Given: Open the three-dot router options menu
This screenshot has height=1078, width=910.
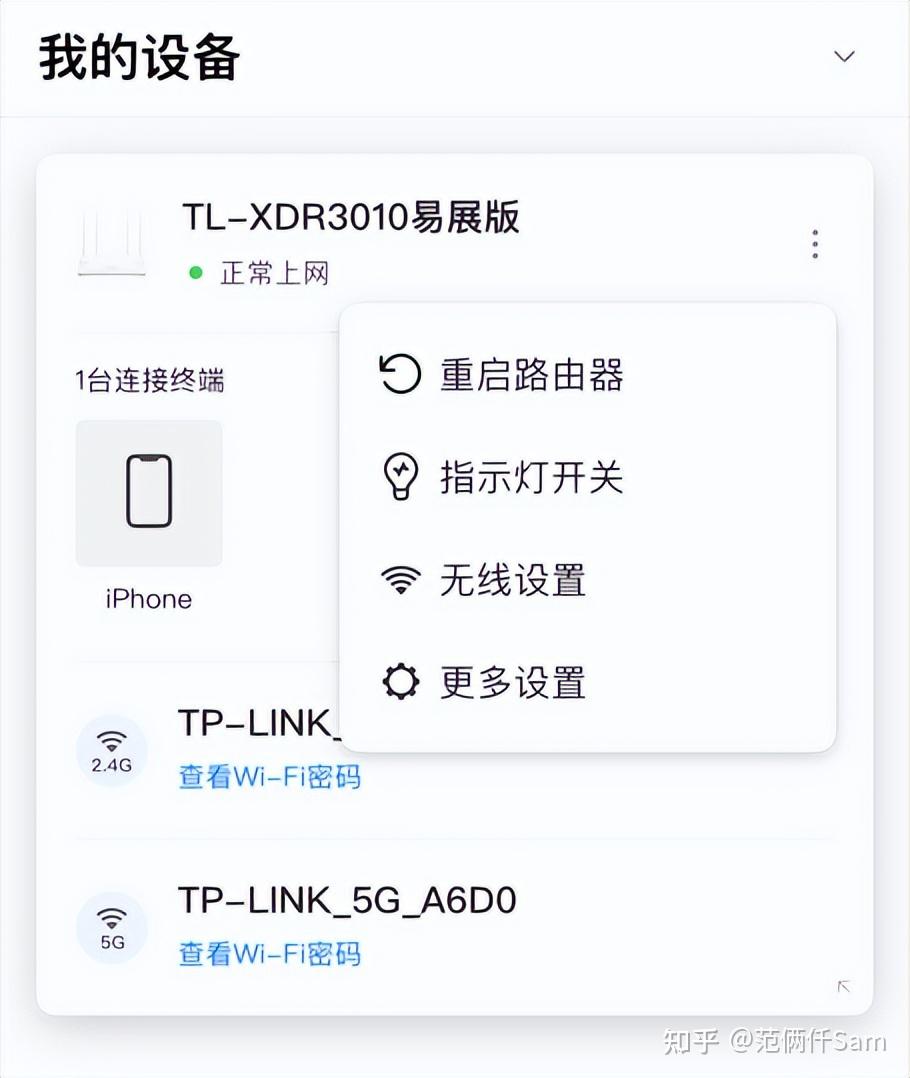Looking at the screenshot, I should [815, 244].
